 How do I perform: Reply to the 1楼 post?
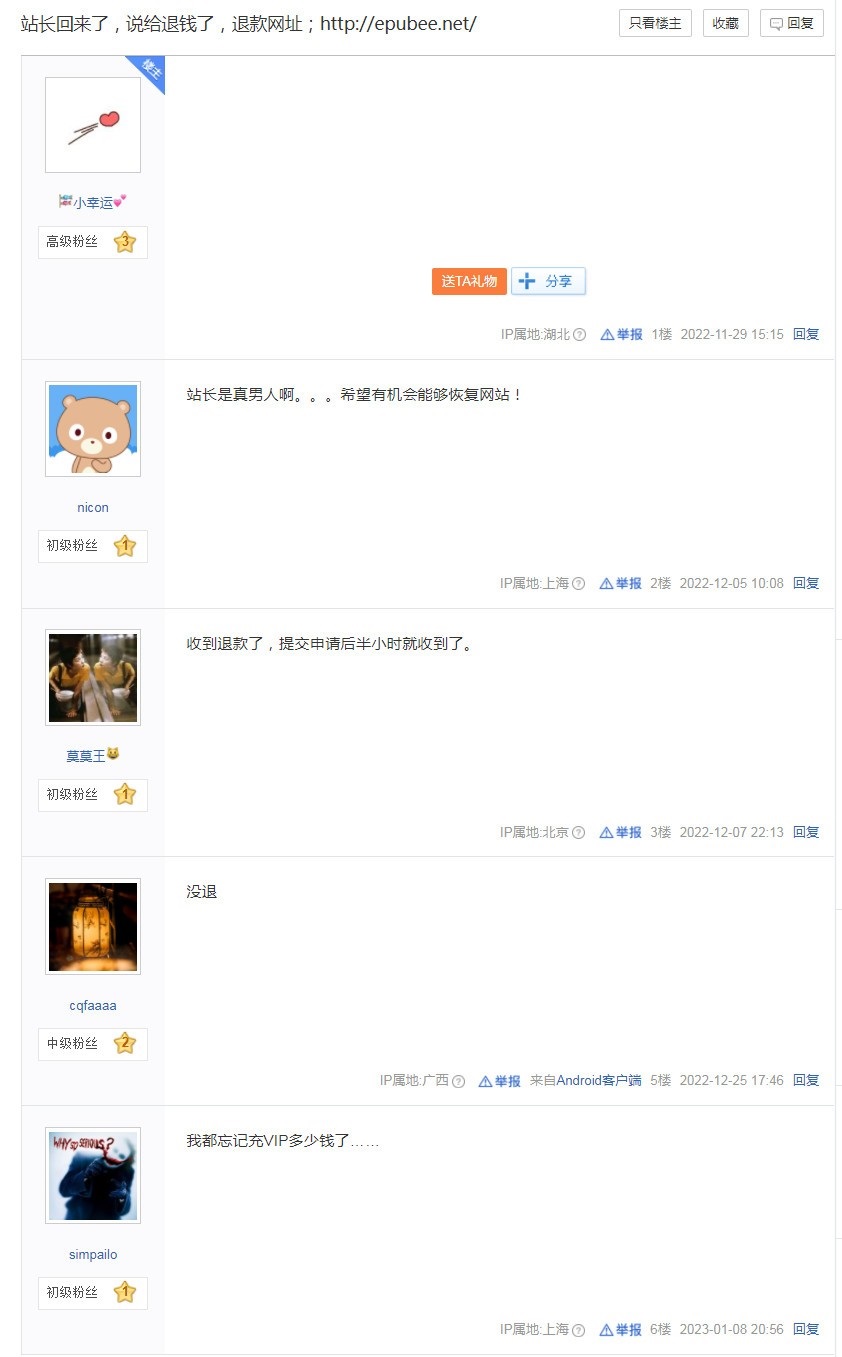[x=806, y=334]
